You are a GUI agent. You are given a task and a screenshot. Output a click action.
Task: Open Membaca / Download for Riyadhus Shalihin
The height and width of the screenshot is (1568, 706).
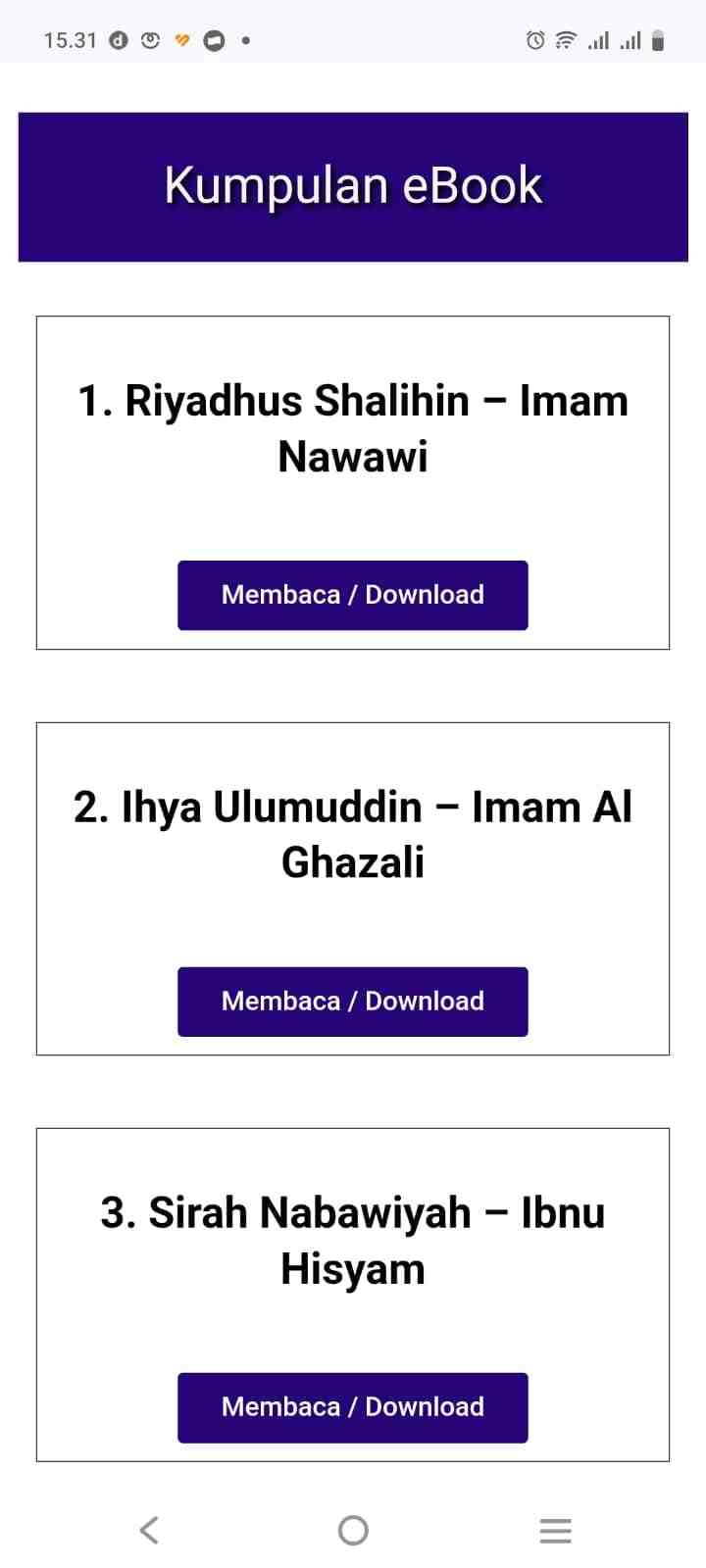pyautogui.click(x=352, y=595)
